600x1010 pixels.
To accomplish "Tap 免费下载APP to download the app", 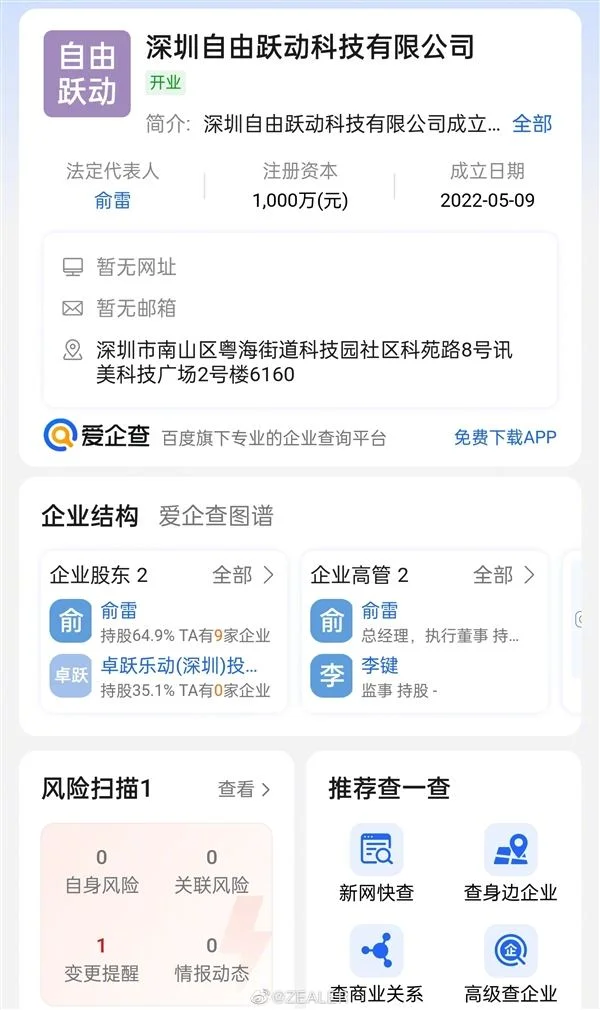I will pos(505,437).
